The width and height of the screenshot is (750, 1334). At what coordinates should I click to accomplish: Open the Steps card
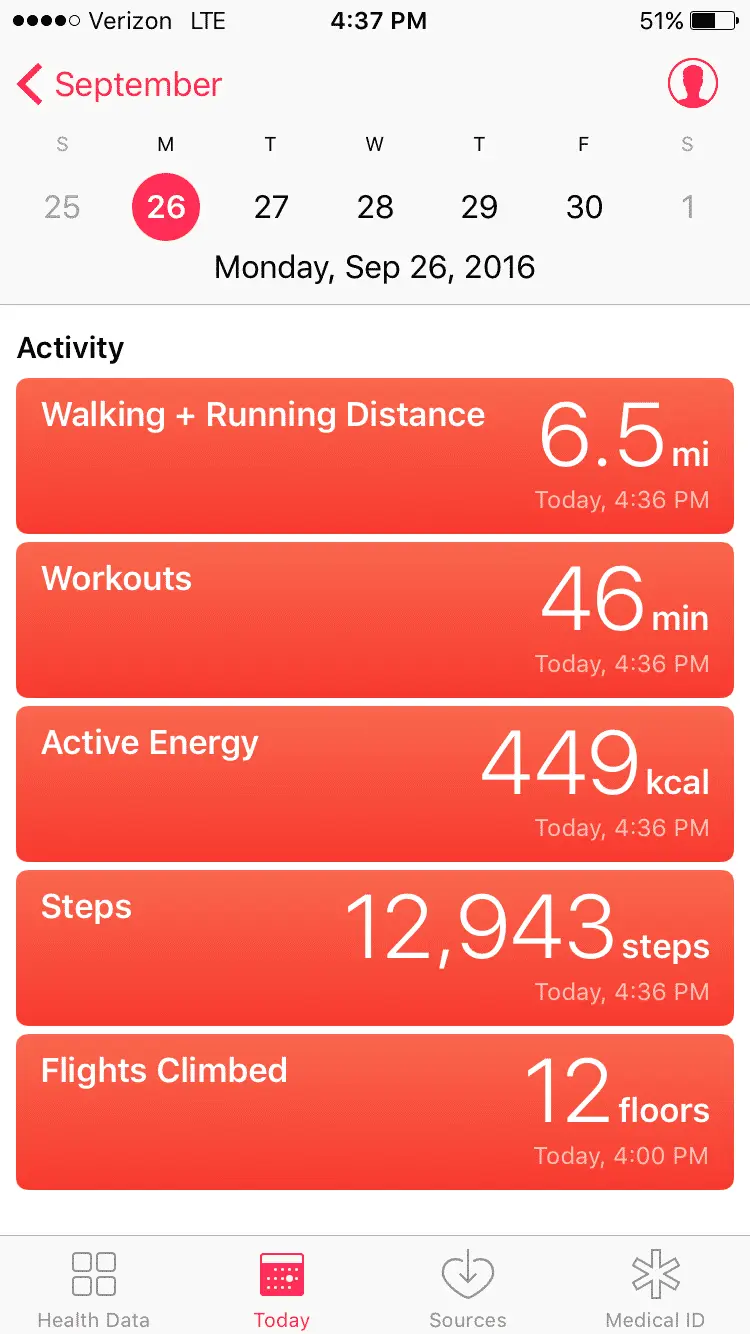pyautogui.click(x=375, y=948)
